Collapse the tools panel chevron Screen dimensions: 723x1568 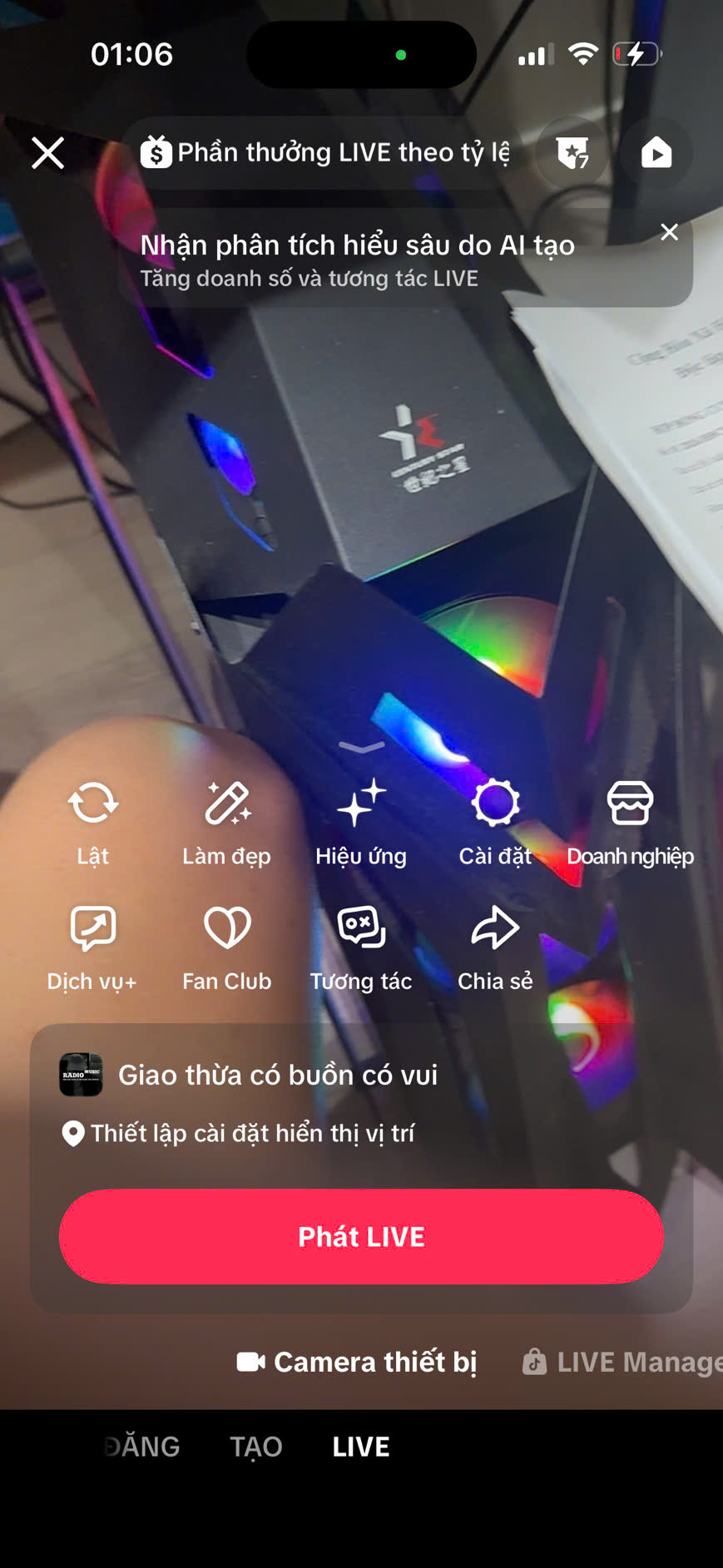pyautogui.click(x=361, y=747)
